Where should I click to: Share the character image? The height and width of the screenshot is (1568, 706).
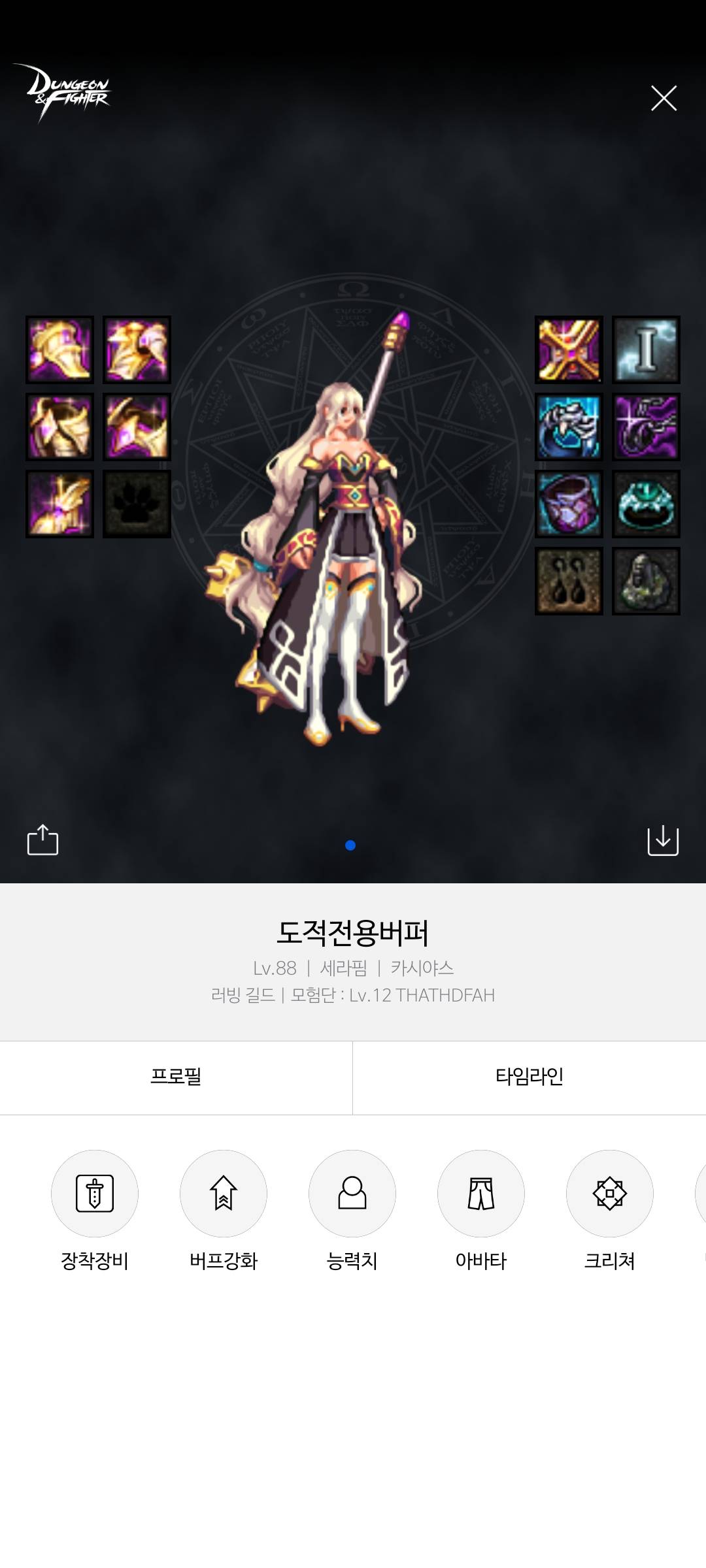click(42, 840)
